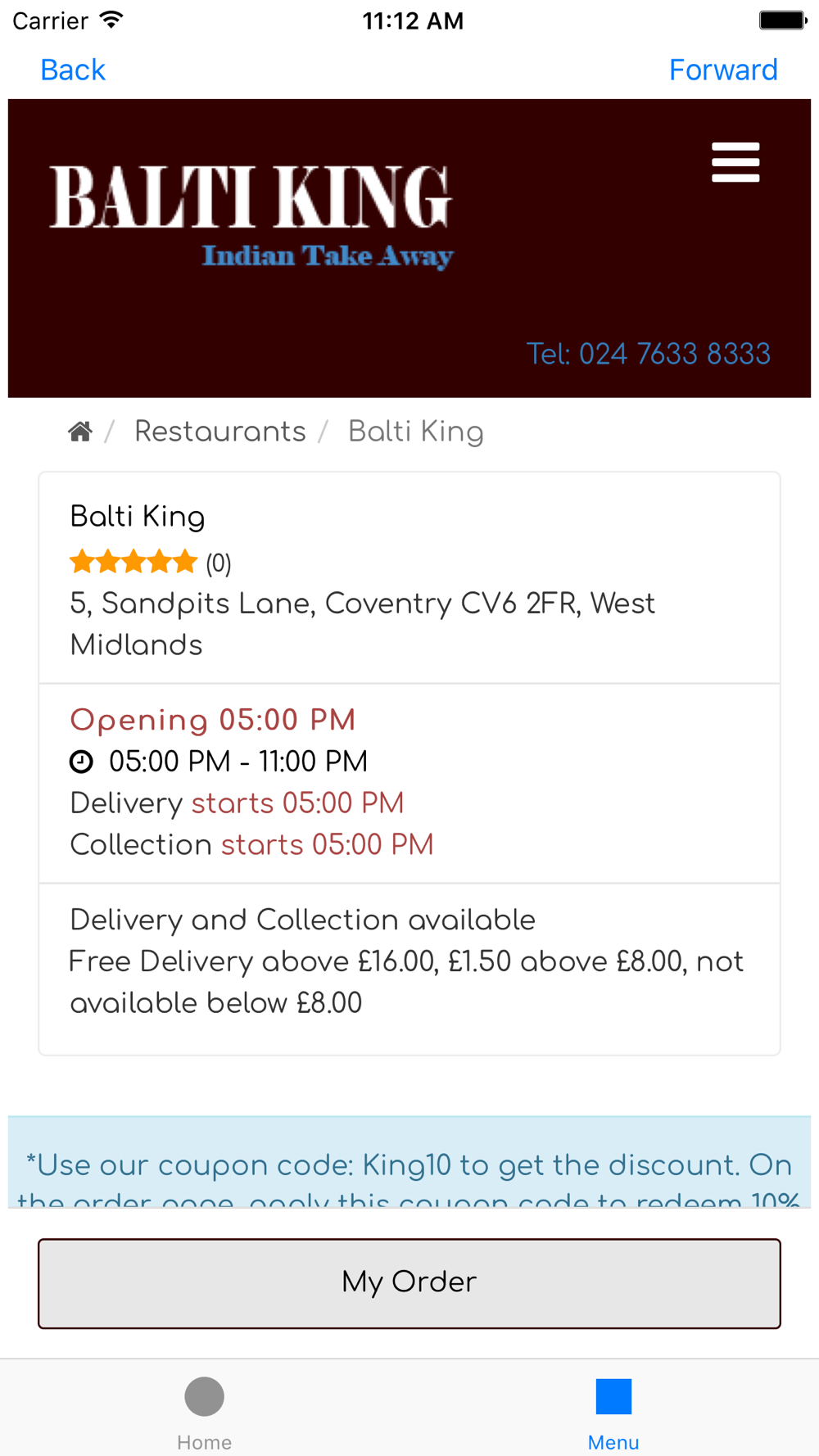Open the hamburger menu

click(x=735, y=162)
